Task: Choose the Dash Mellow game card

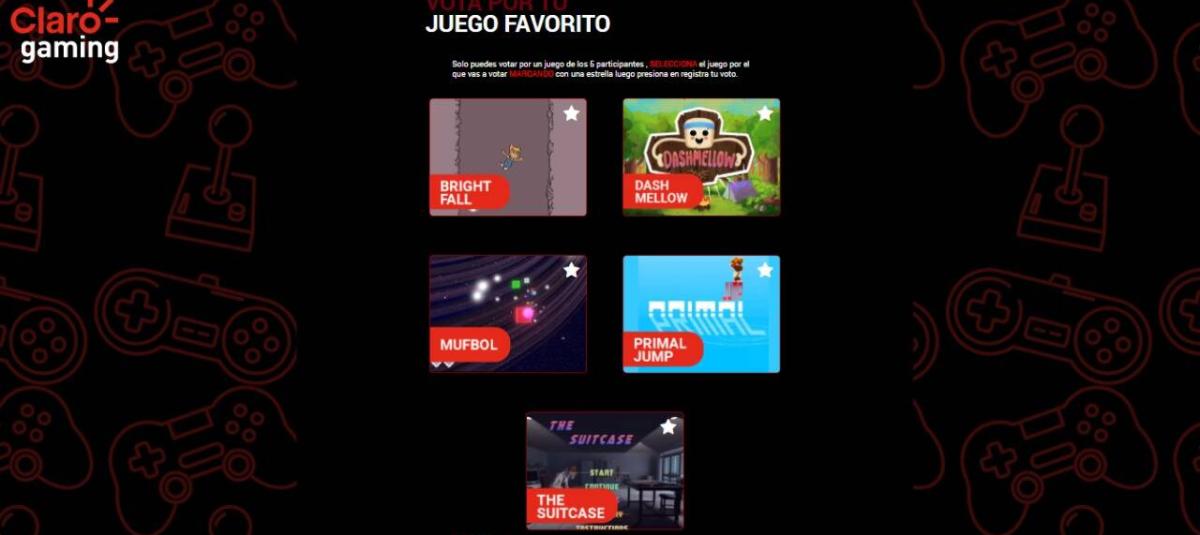Action: point(701,157)
